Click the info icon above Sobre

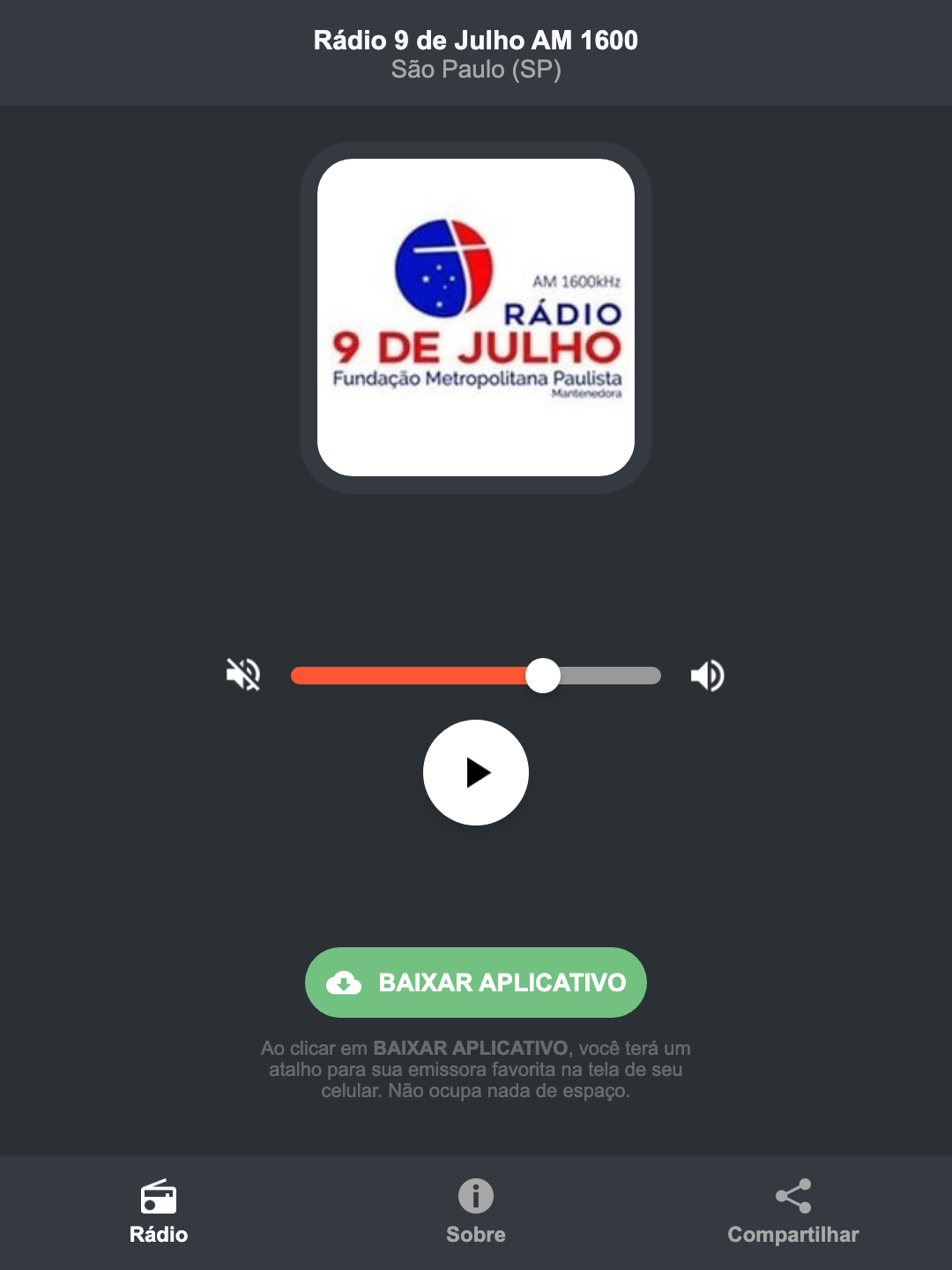pos(475,1198)
